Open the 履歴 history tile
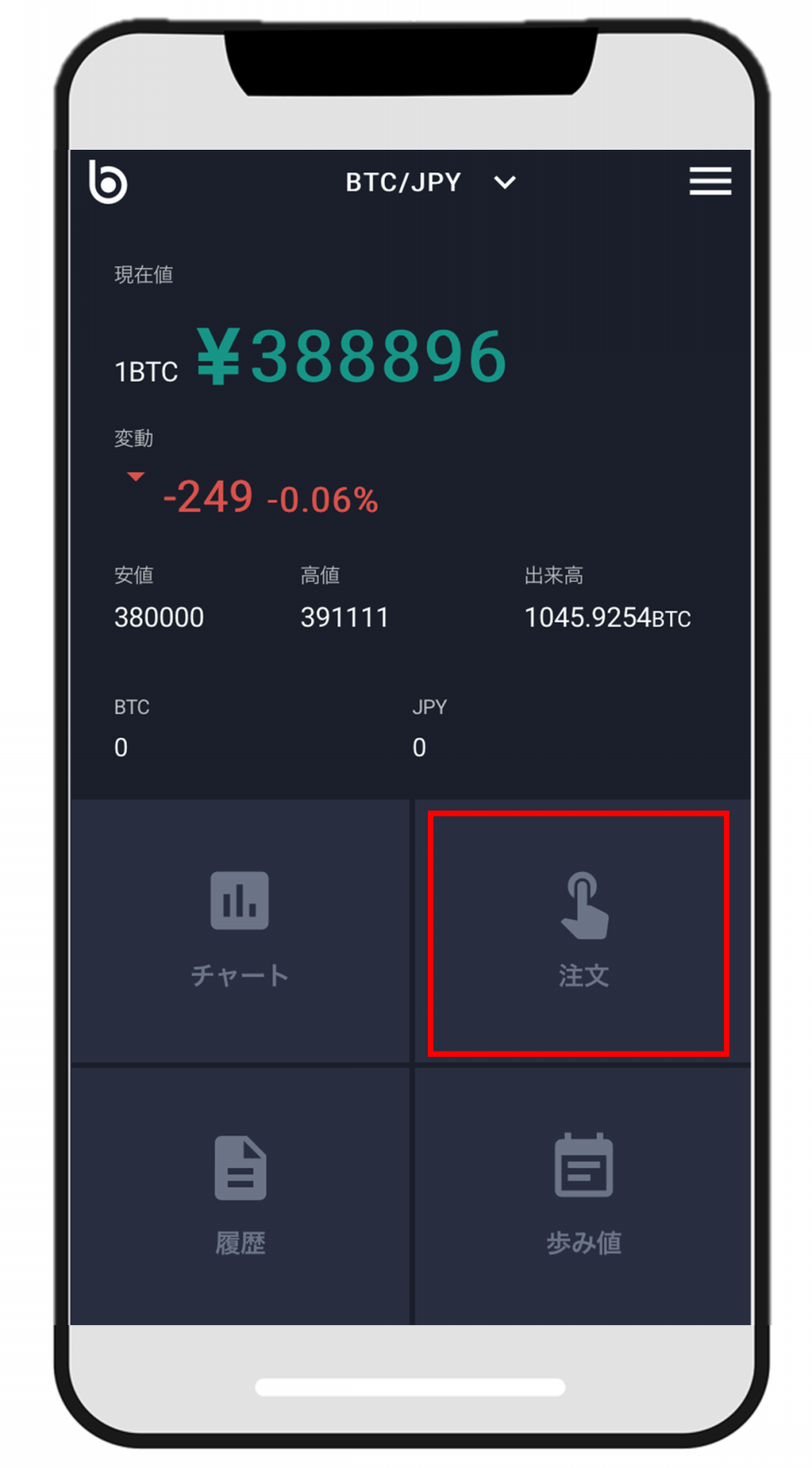 [x=240, y=1196]
